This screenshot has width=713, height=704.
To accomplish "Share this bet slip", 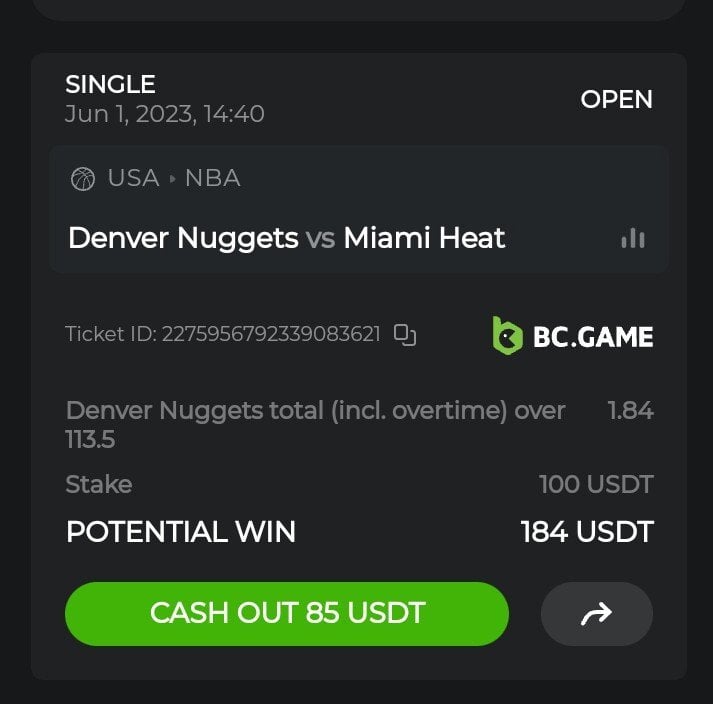I will tap(596, 614).
